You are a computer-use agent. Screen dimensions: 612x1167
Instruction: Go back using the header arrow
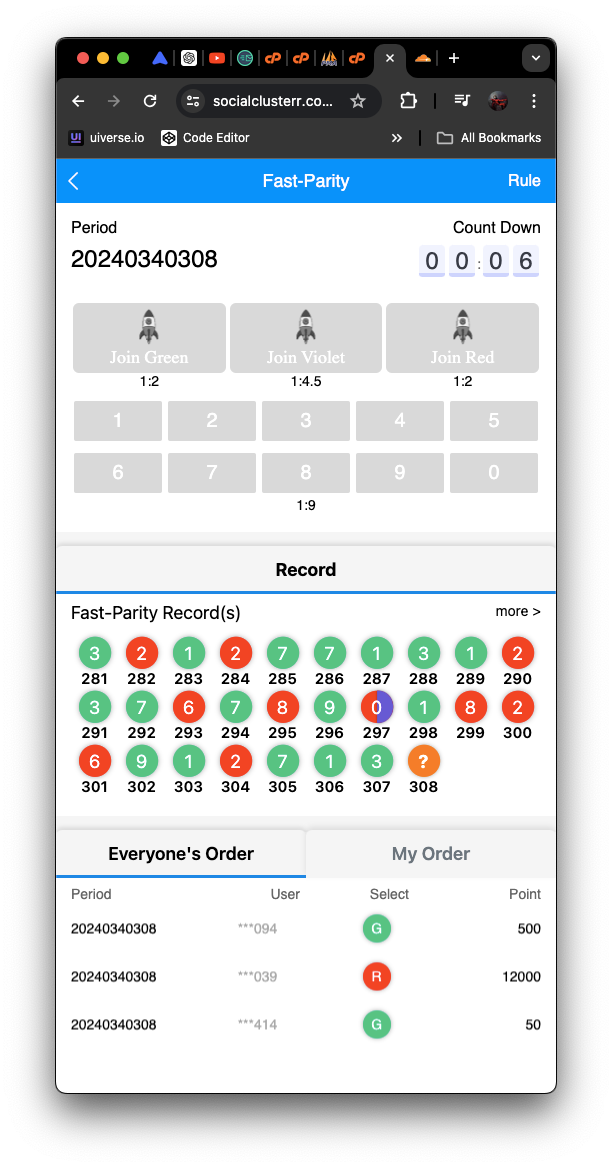point(73,181)
